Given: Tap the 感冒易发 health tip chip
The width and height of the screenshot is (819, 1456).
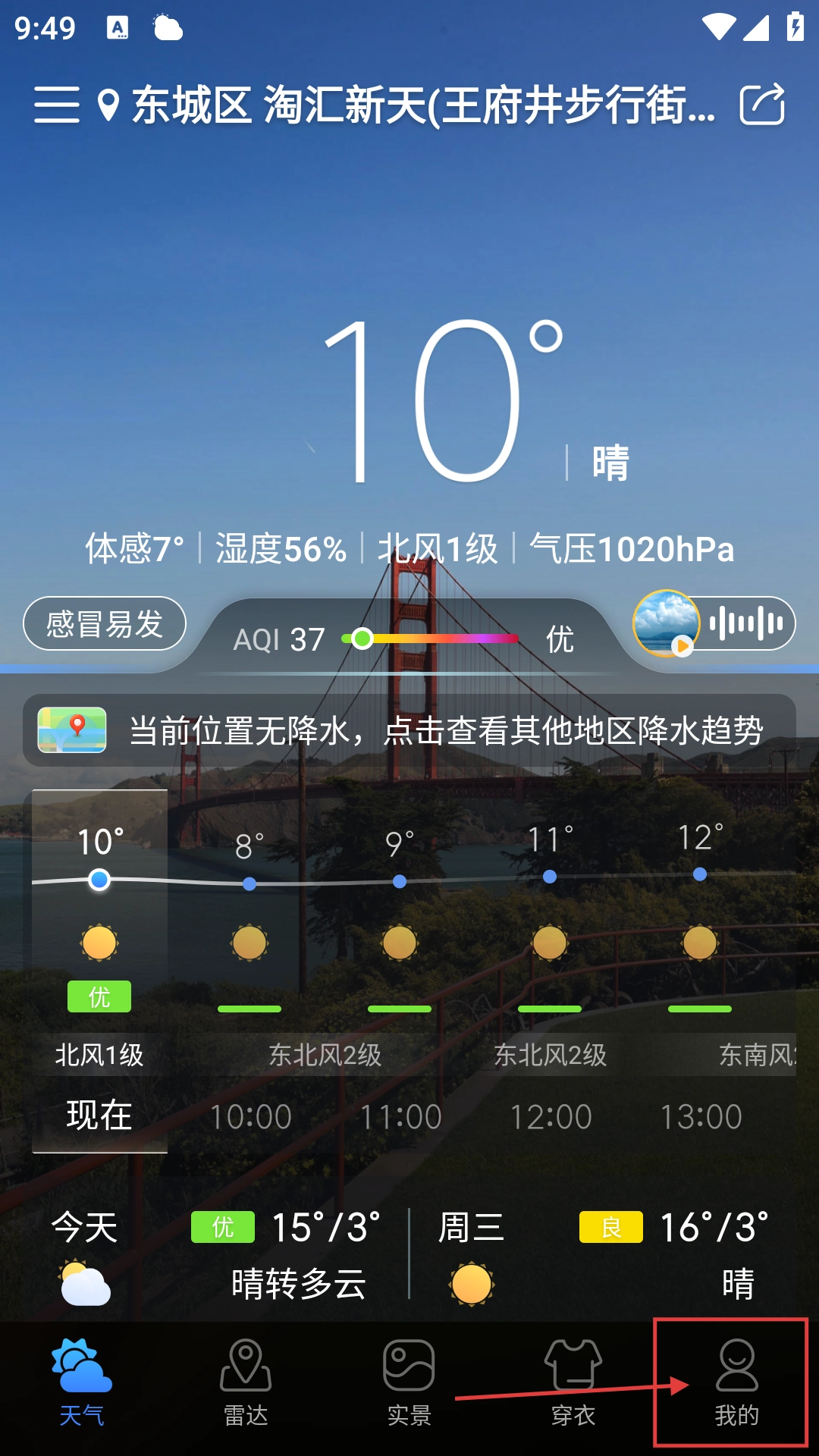Looking at the screenshot, I should click(x=105, y=624).
